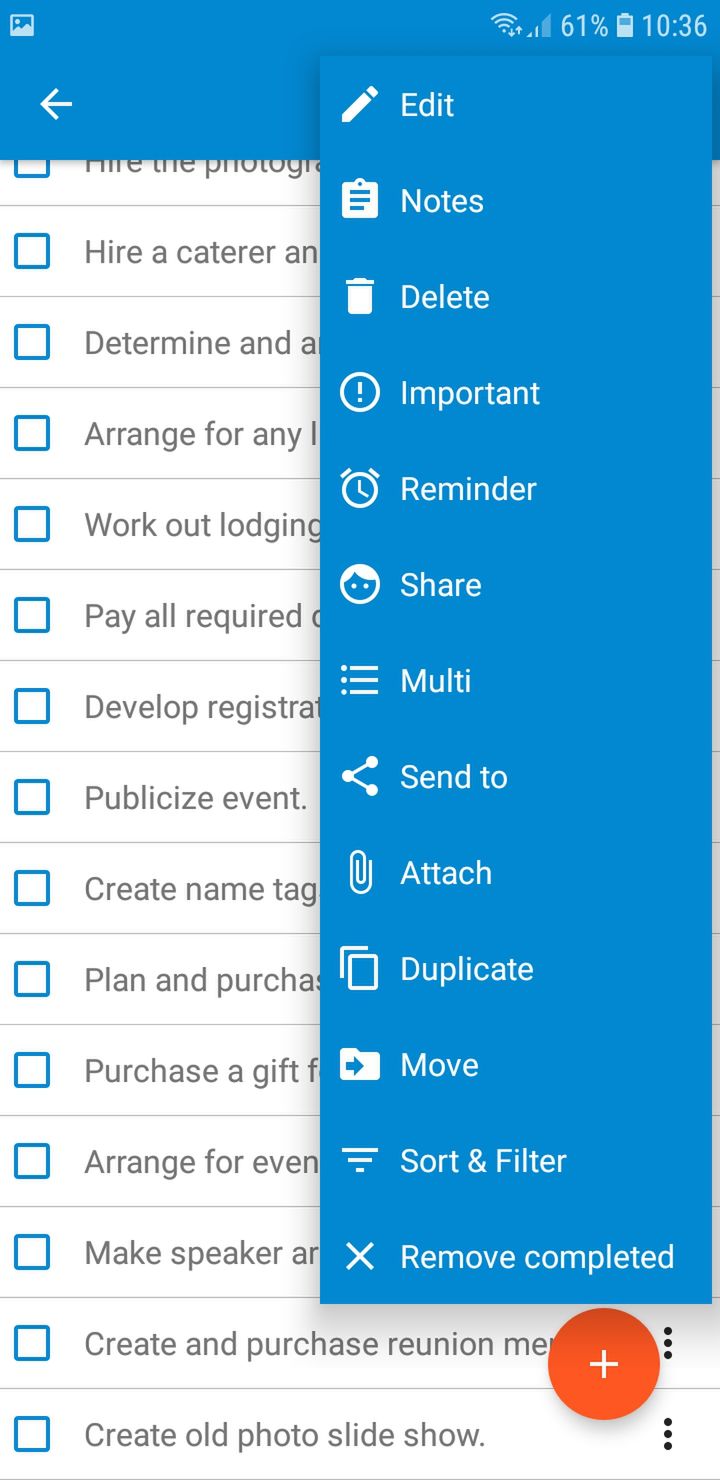The width and height of the screenshot is (720, 1480).
Task: Open options for Create and purchase reunion item
Action: [668, 1343]
